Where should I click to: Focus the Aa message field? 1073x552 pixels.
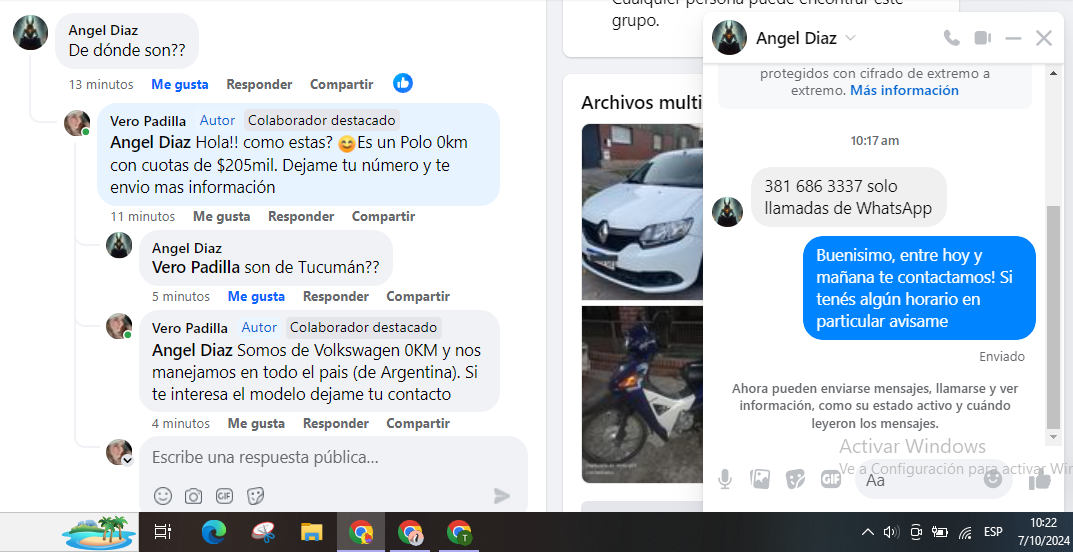[x=920, y=480]
